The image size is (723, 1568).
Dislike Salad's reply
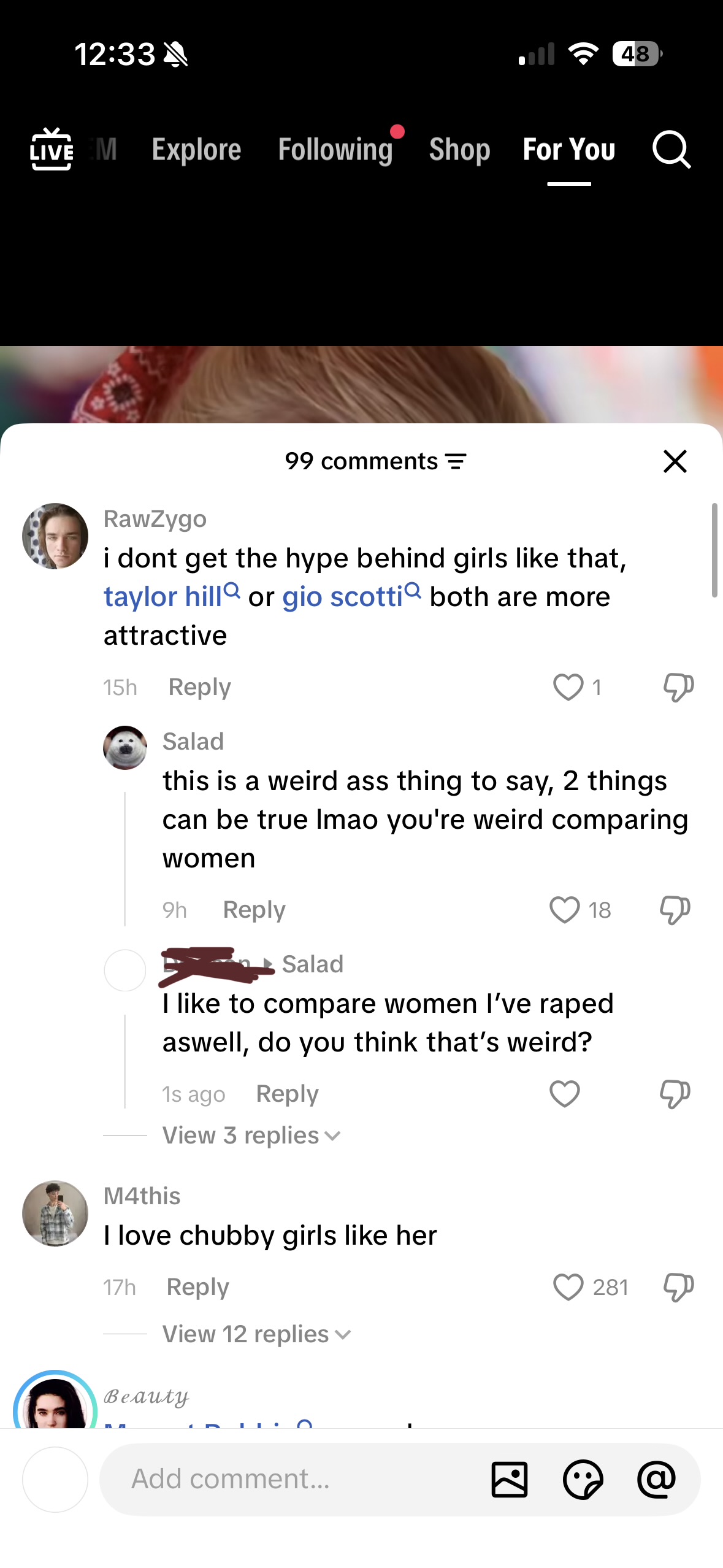coord(675,910)
